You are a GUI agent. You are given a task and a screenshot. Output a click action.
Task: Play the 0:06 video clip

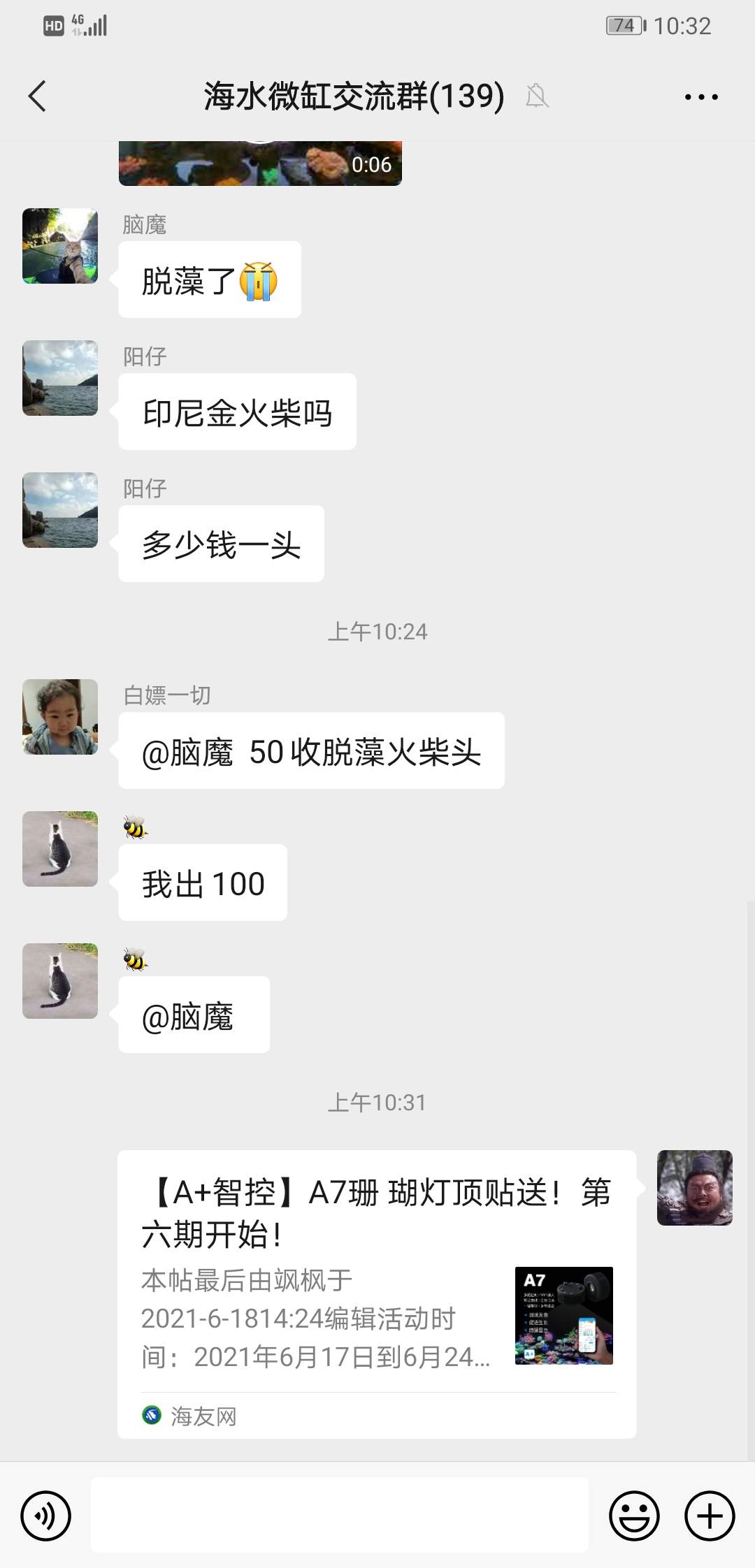tap(260, 163)
